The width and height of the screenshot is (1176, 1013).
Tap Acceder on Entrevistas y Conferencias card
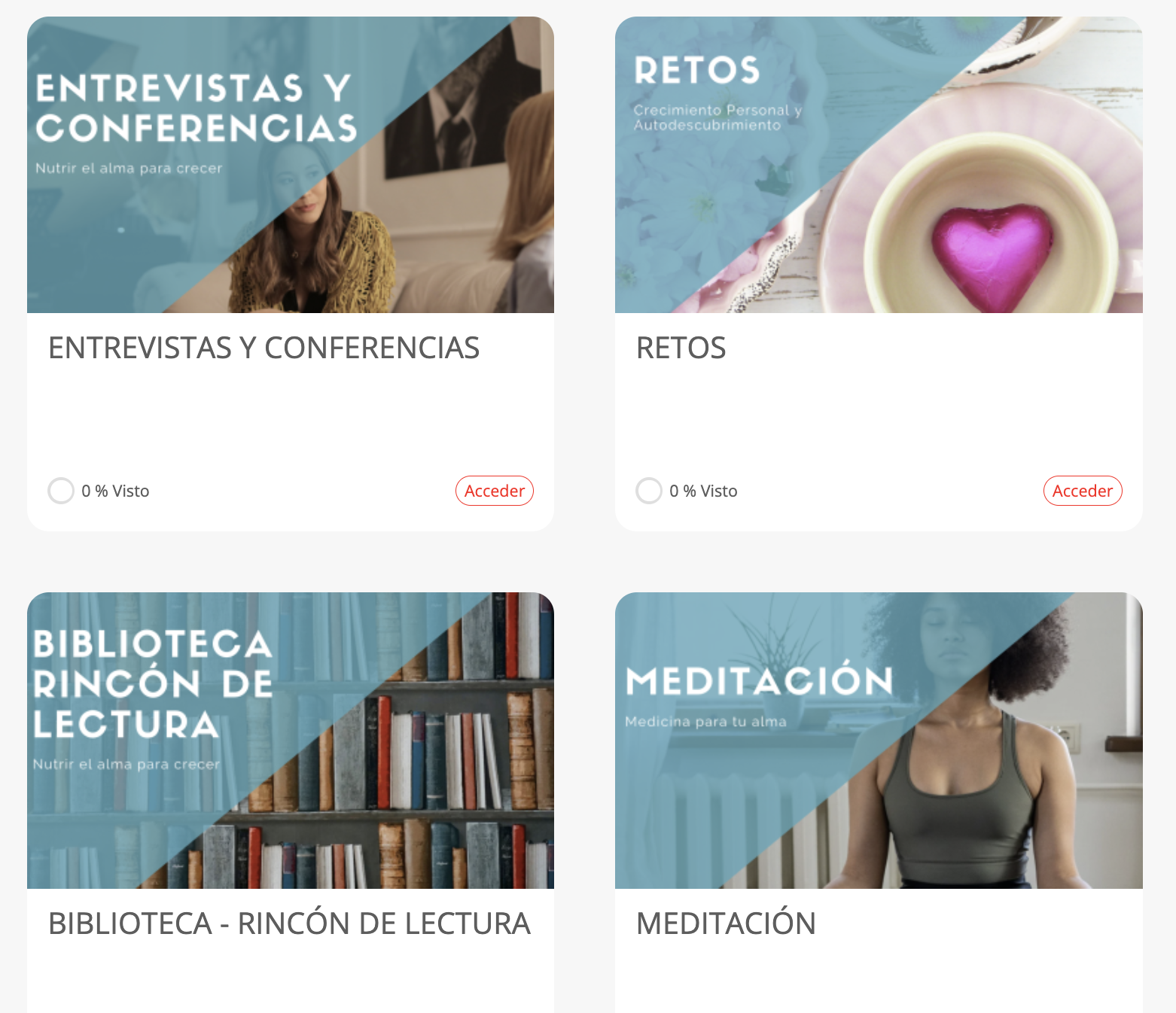(494, 491)
